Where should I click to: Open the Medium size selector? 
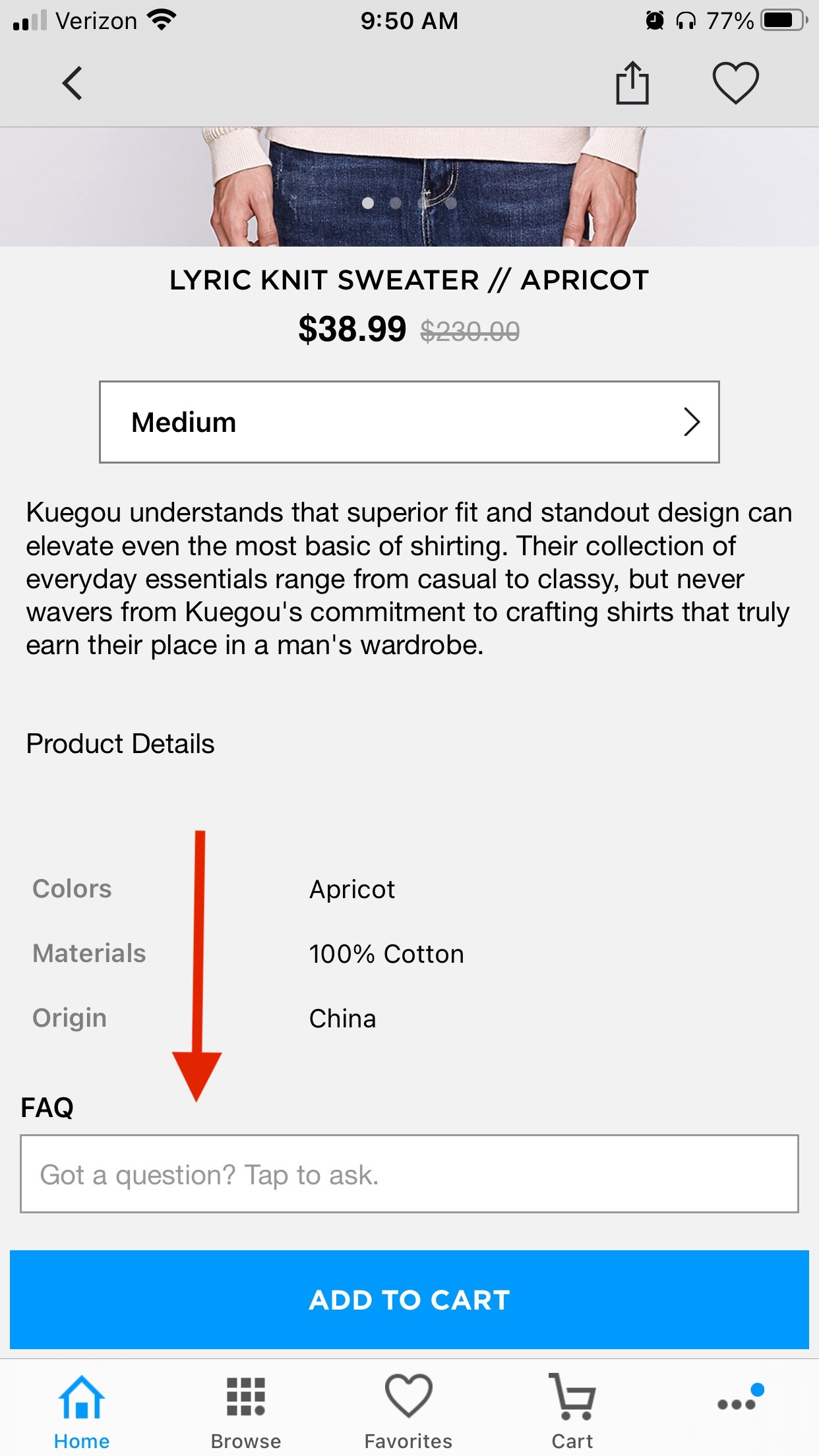point(409,422)
